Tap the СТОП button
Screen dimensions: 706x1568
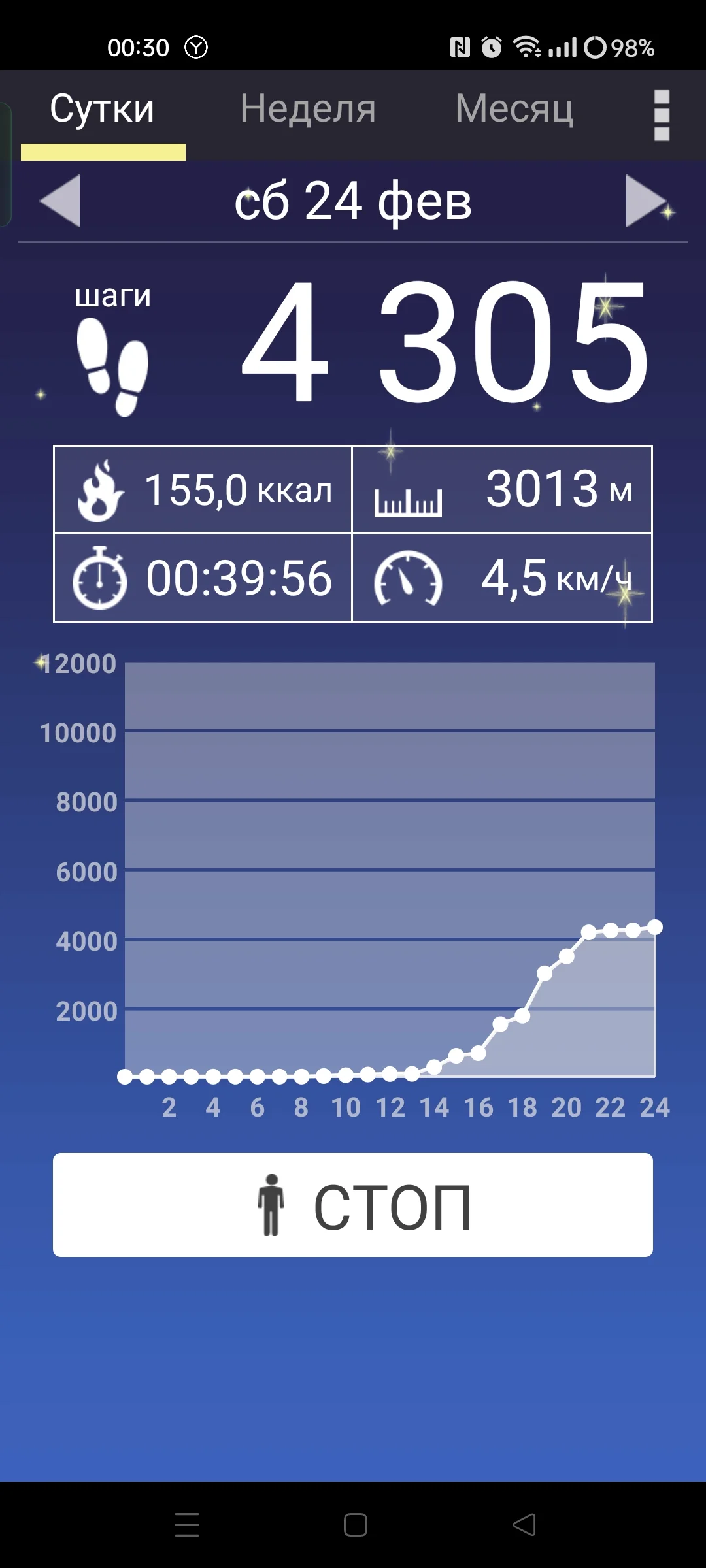353,1205
